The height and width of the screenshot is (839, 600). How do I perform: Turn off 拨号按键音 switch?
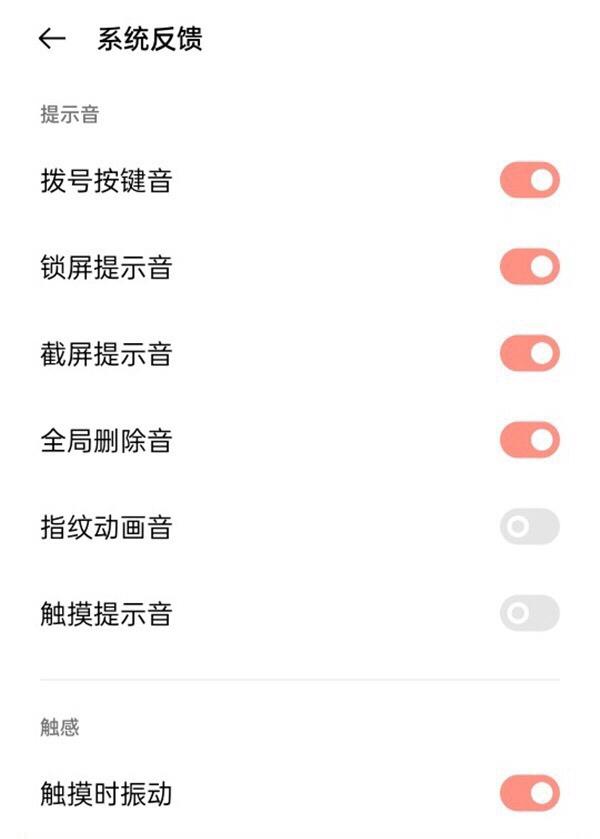click(529, 181)
